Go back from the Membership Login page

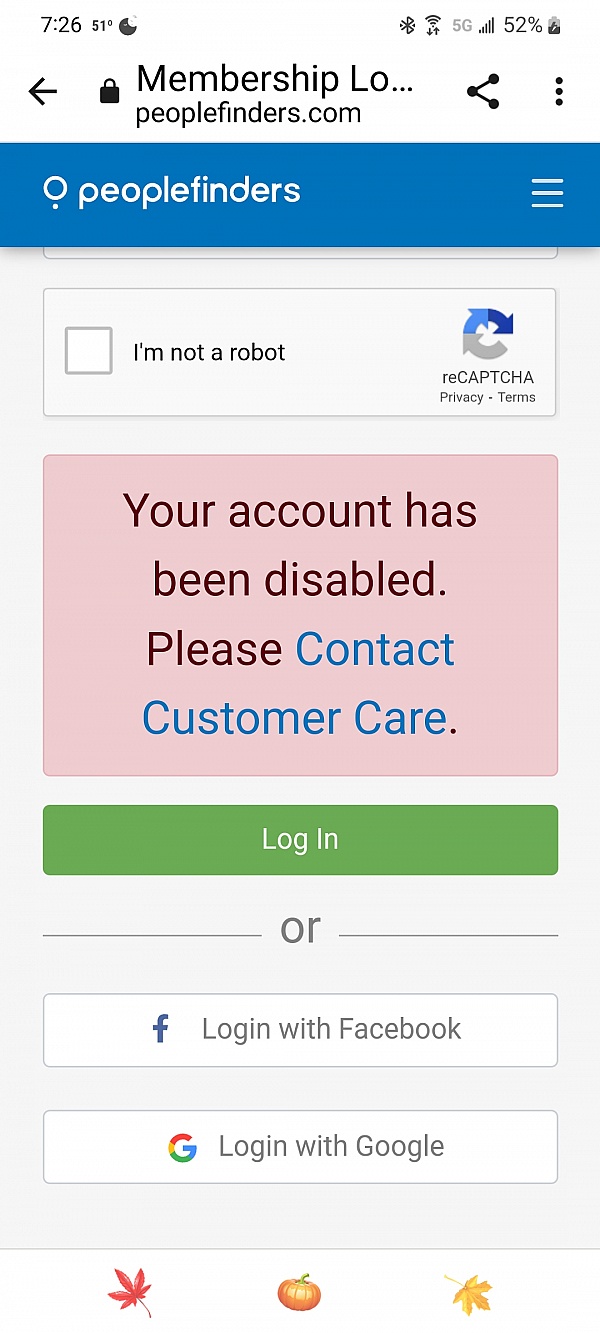[x=43, y=92]
